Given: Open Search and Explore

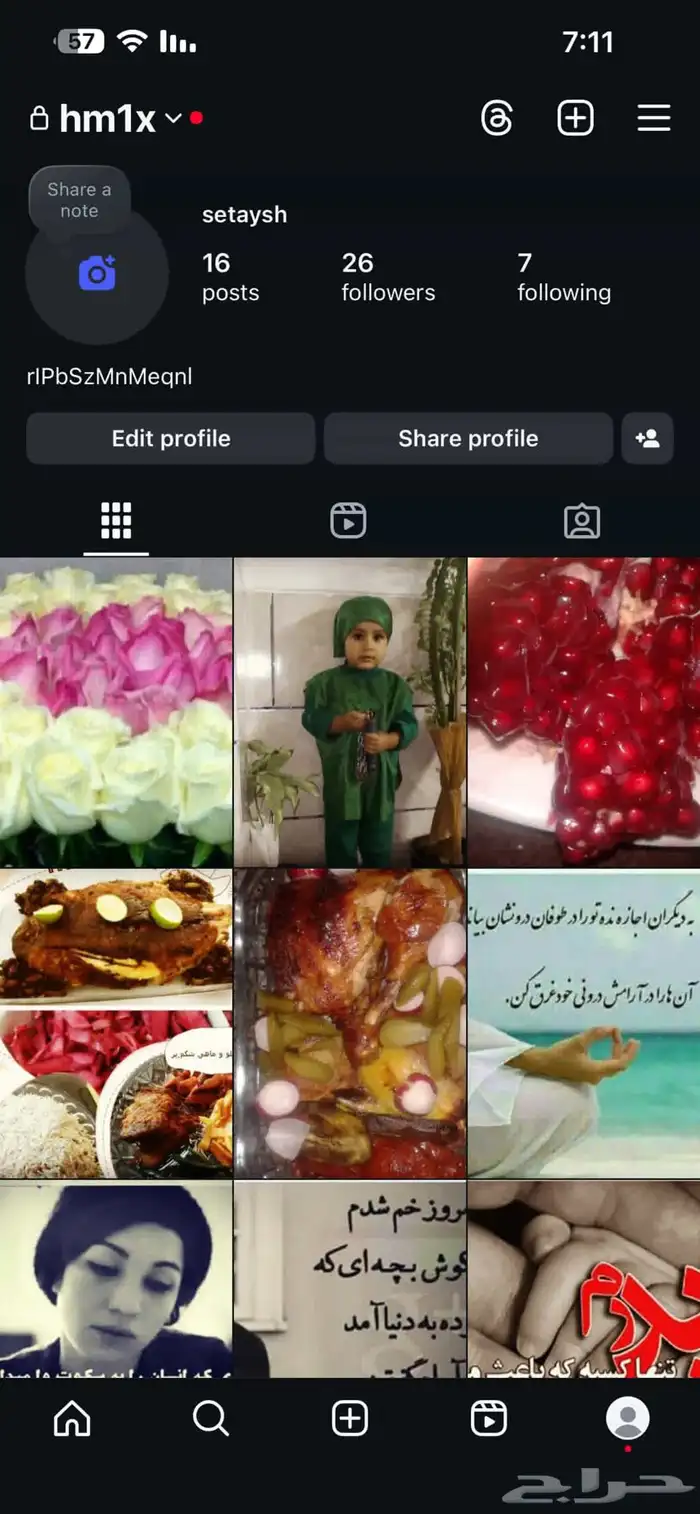Looking at the screenshot, I should click(211, 1418).
